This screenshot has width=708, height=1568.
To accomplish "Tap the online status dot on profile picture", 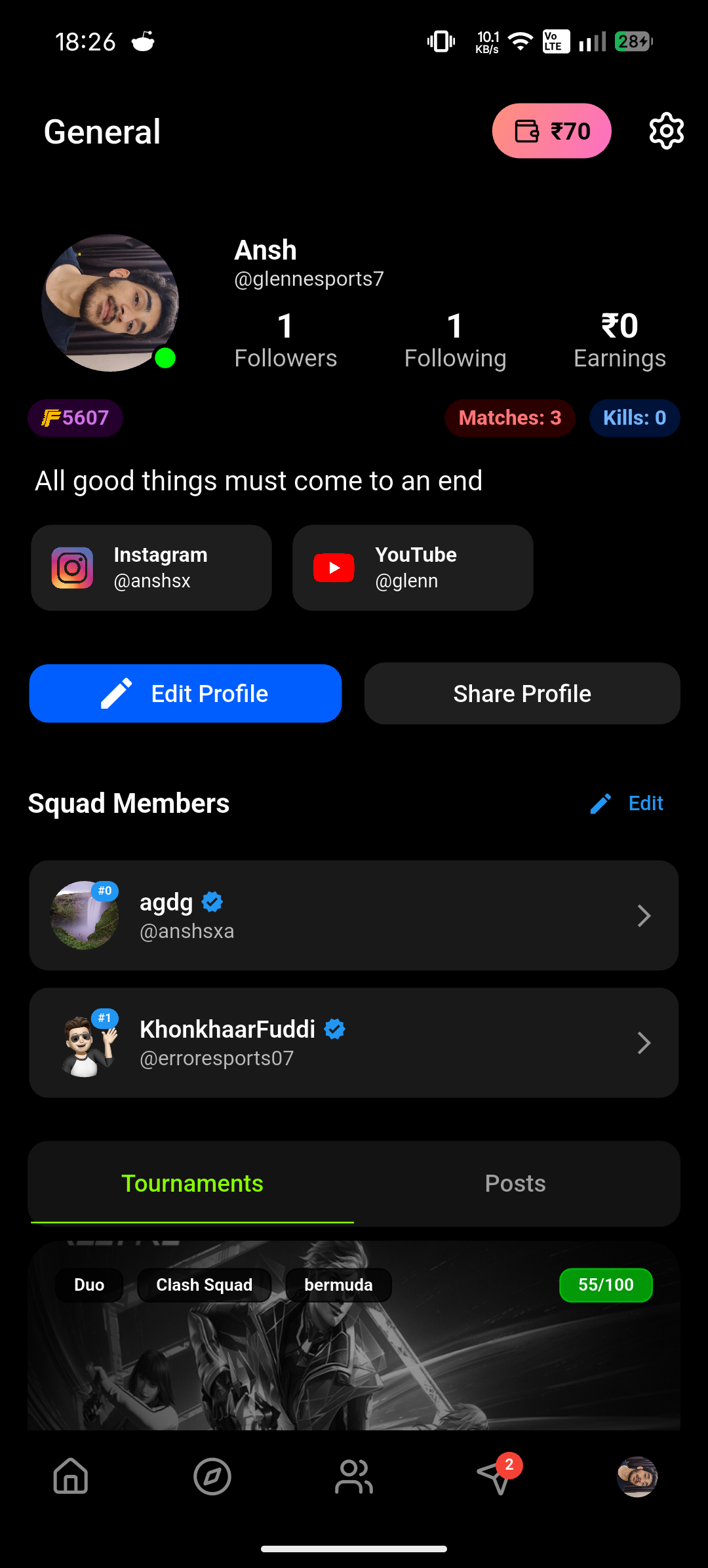I will 165,358.
